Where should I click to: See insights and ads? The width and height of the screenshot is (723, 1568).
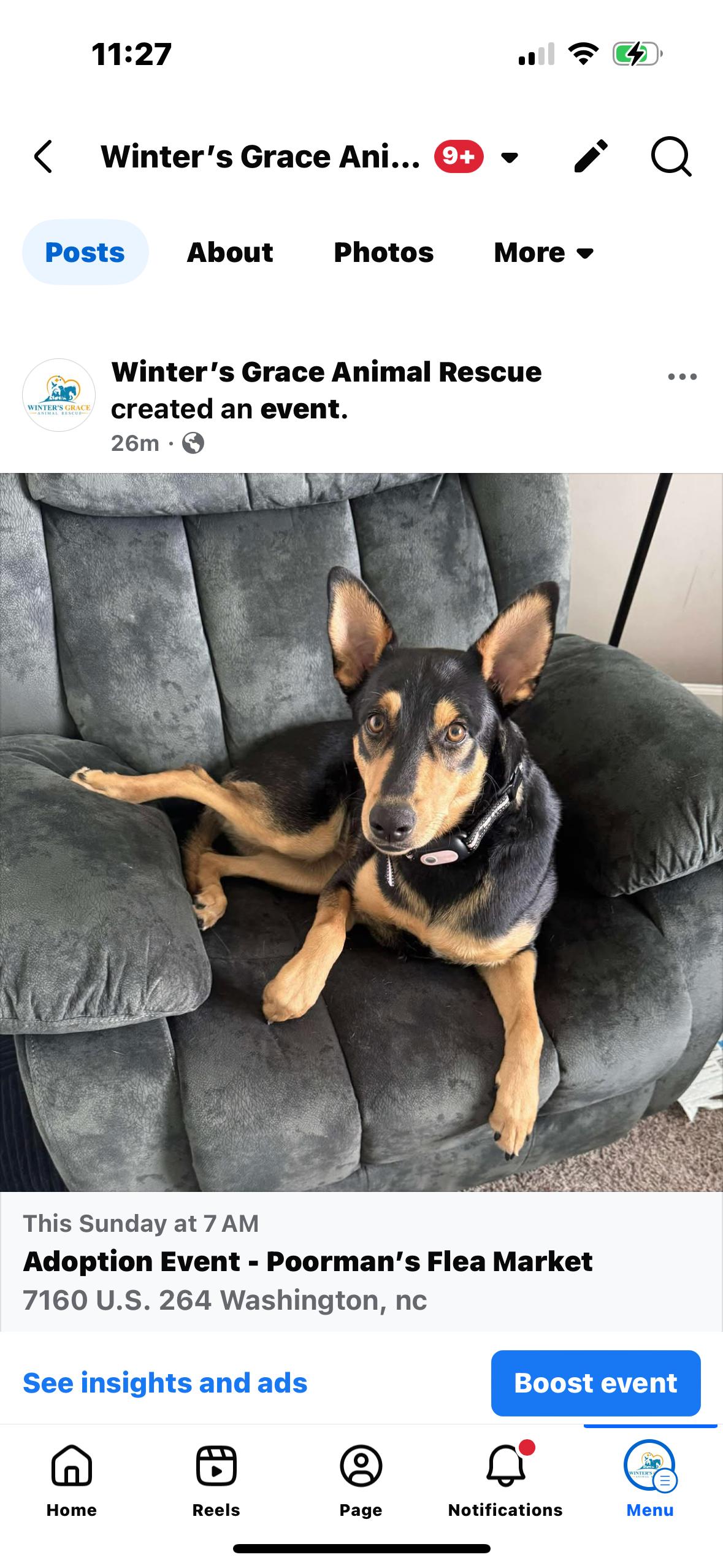[x=165, y=1383]
